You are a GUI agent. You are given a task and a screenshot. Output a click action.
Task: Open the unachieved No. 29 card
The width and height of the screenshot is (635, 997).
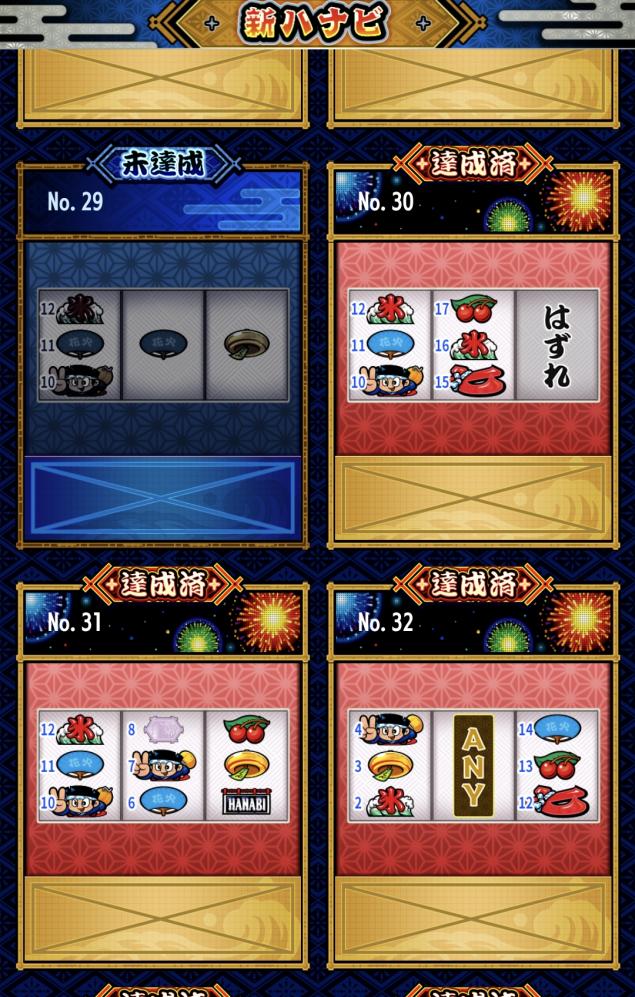coord(163,345)
